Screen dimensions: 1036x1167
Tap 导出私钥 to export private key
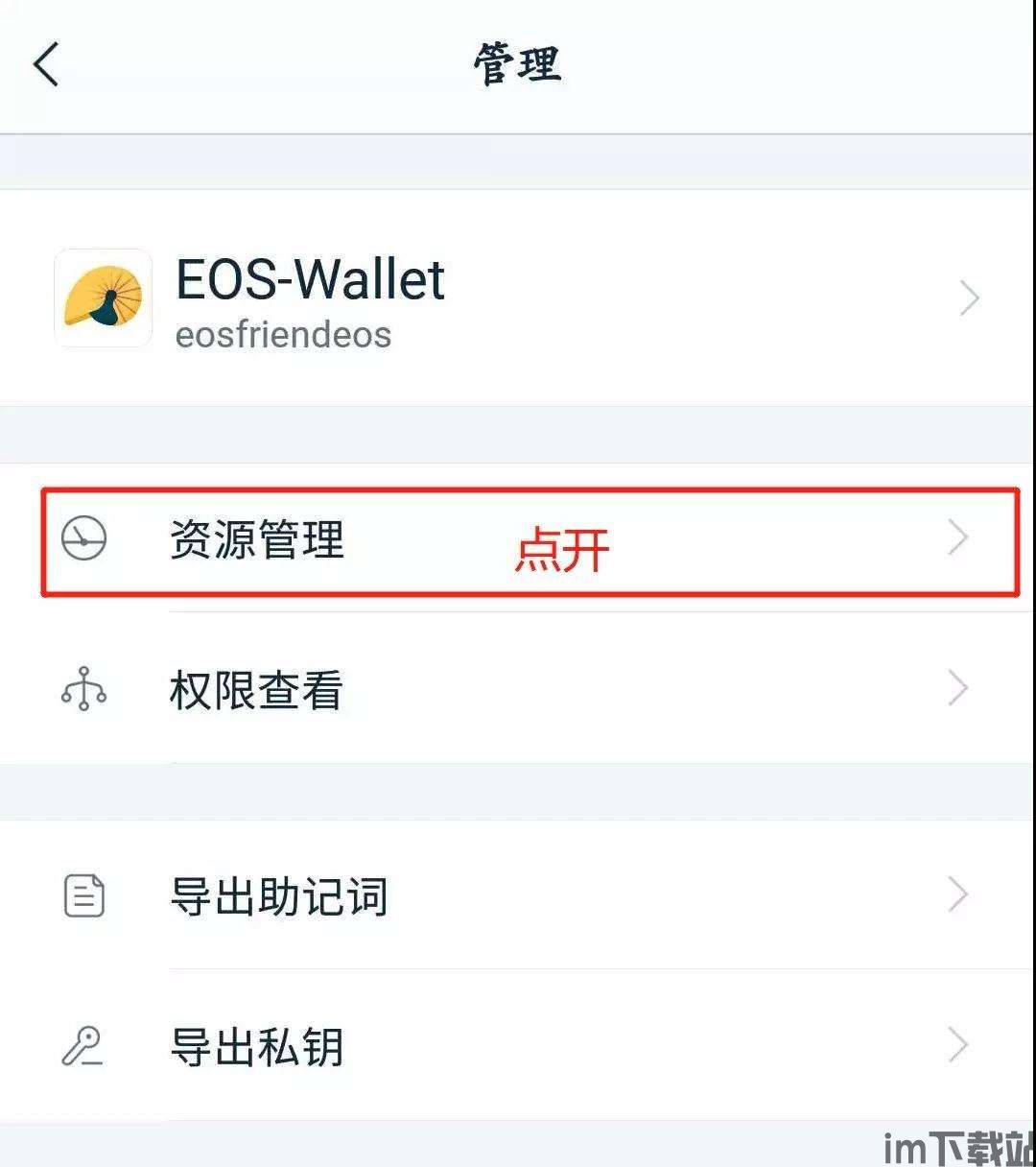click(x=518, y=1046)
